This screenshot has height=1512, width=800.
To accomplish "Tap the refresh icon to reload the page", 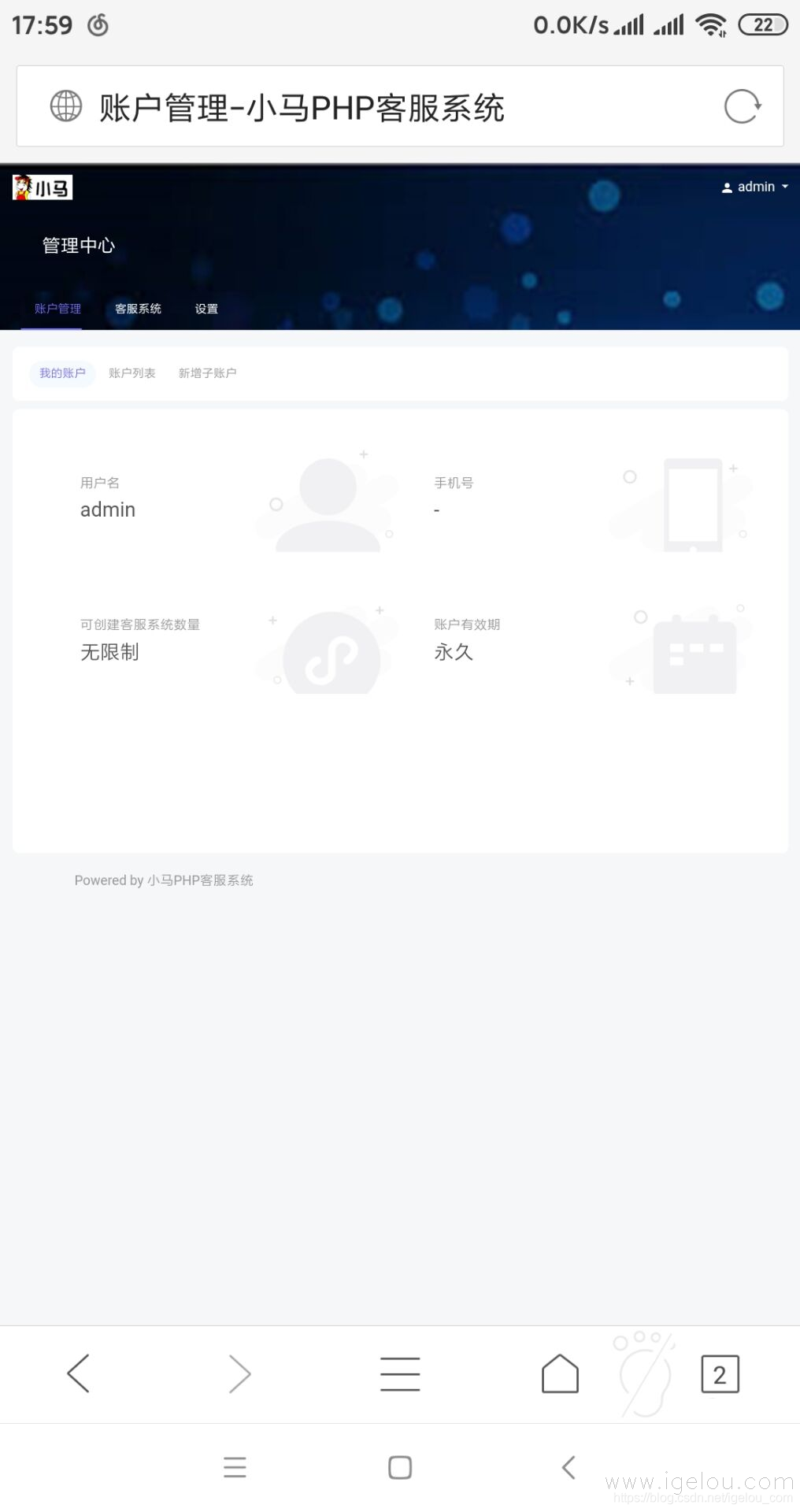I will click(741, 106).
